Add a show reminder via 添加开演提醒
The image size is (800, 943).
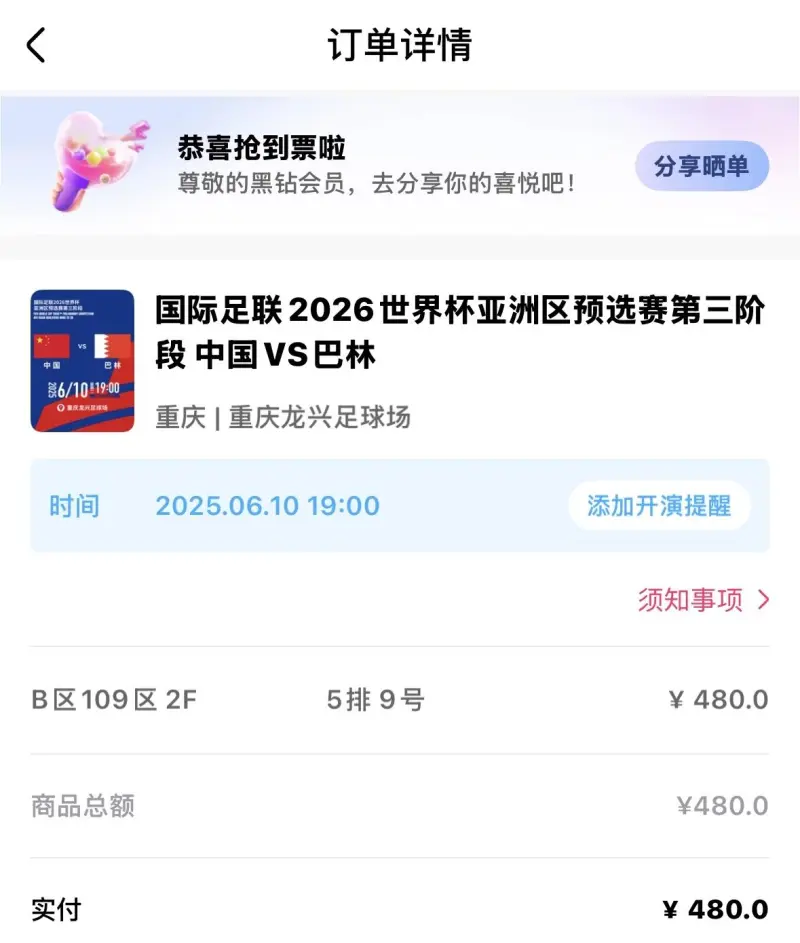click(x=659, y=505)
